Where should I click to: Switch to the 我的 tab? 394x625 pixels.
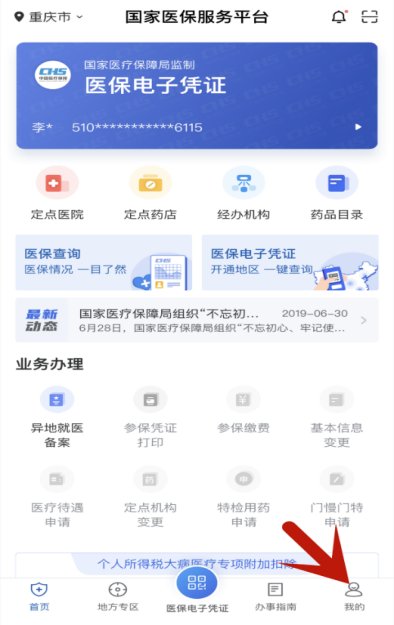[354, 597]
